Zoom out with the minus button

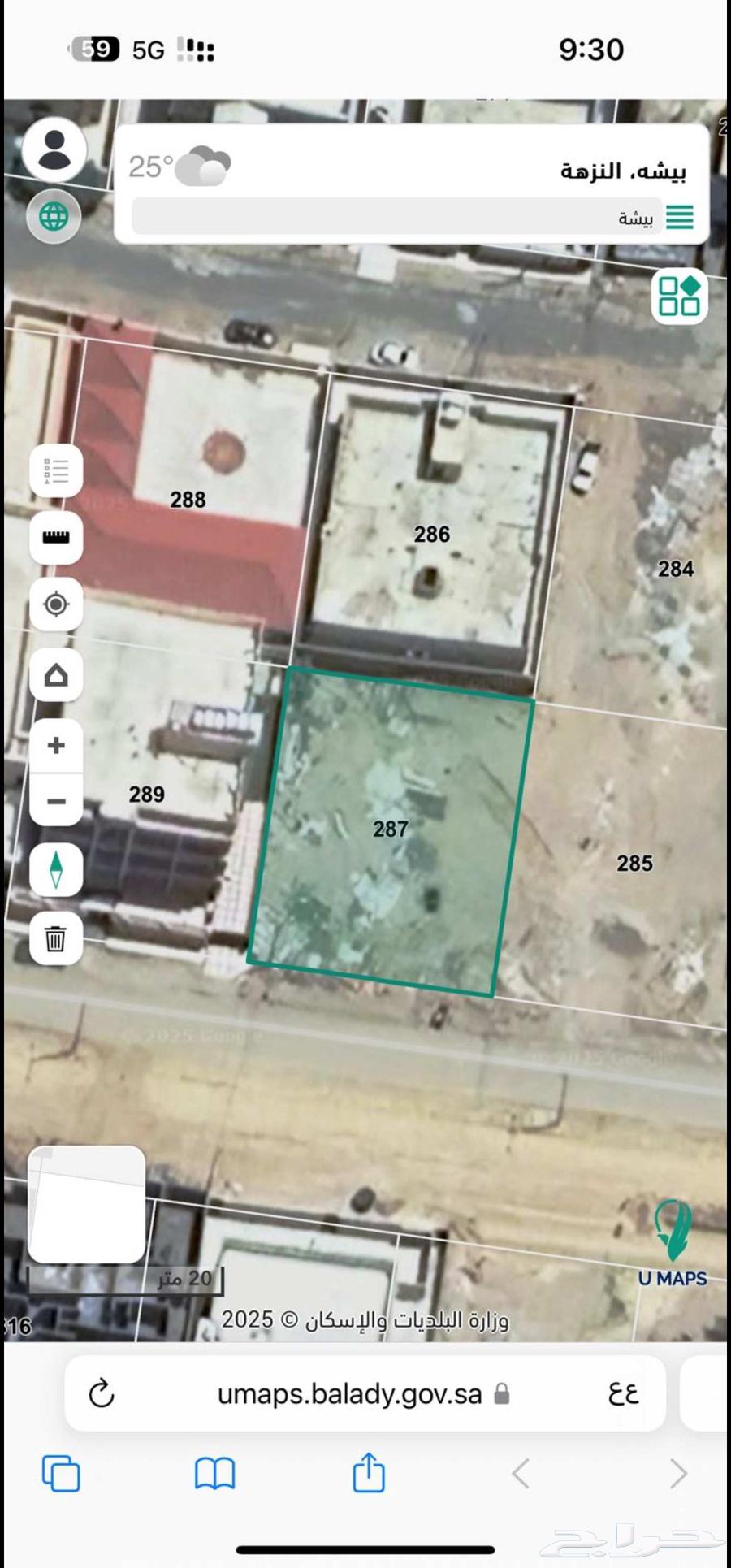[x=56, y=801]
